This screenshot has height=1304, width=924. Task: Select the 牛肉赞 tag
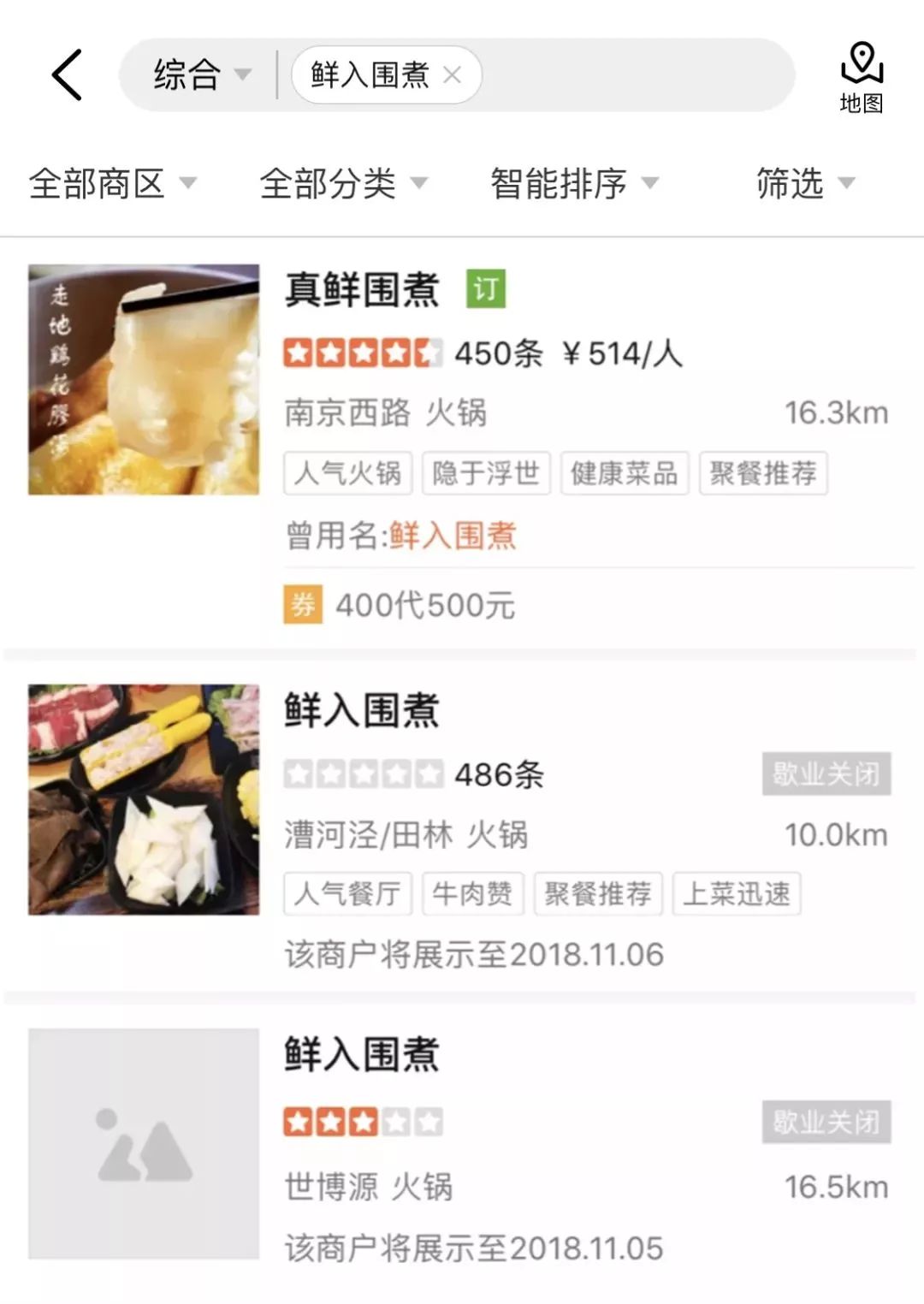pos(473,894)
